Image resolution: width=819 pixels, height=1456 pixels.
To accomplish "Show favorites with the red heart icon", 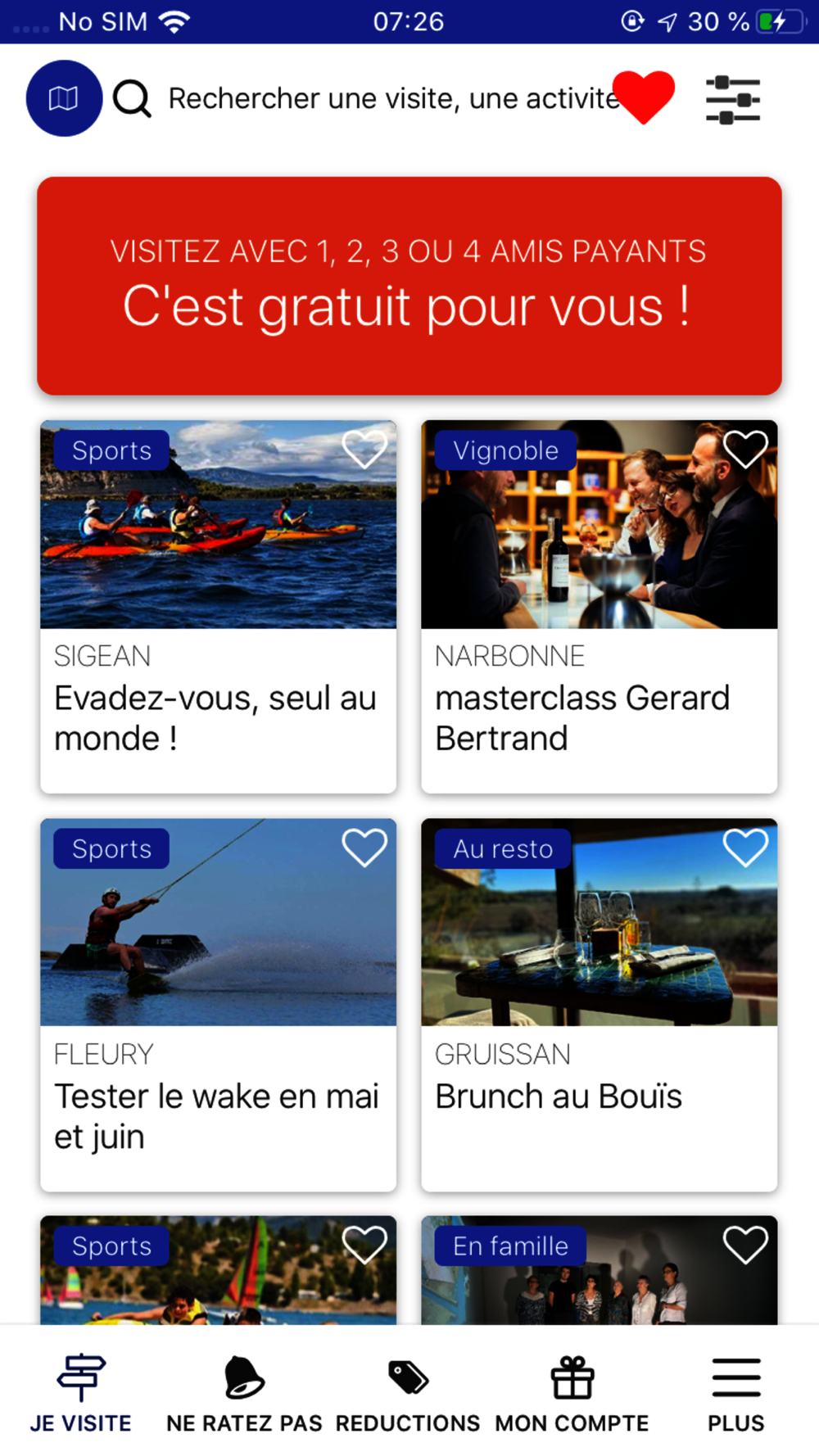I will tap(644, 96).
